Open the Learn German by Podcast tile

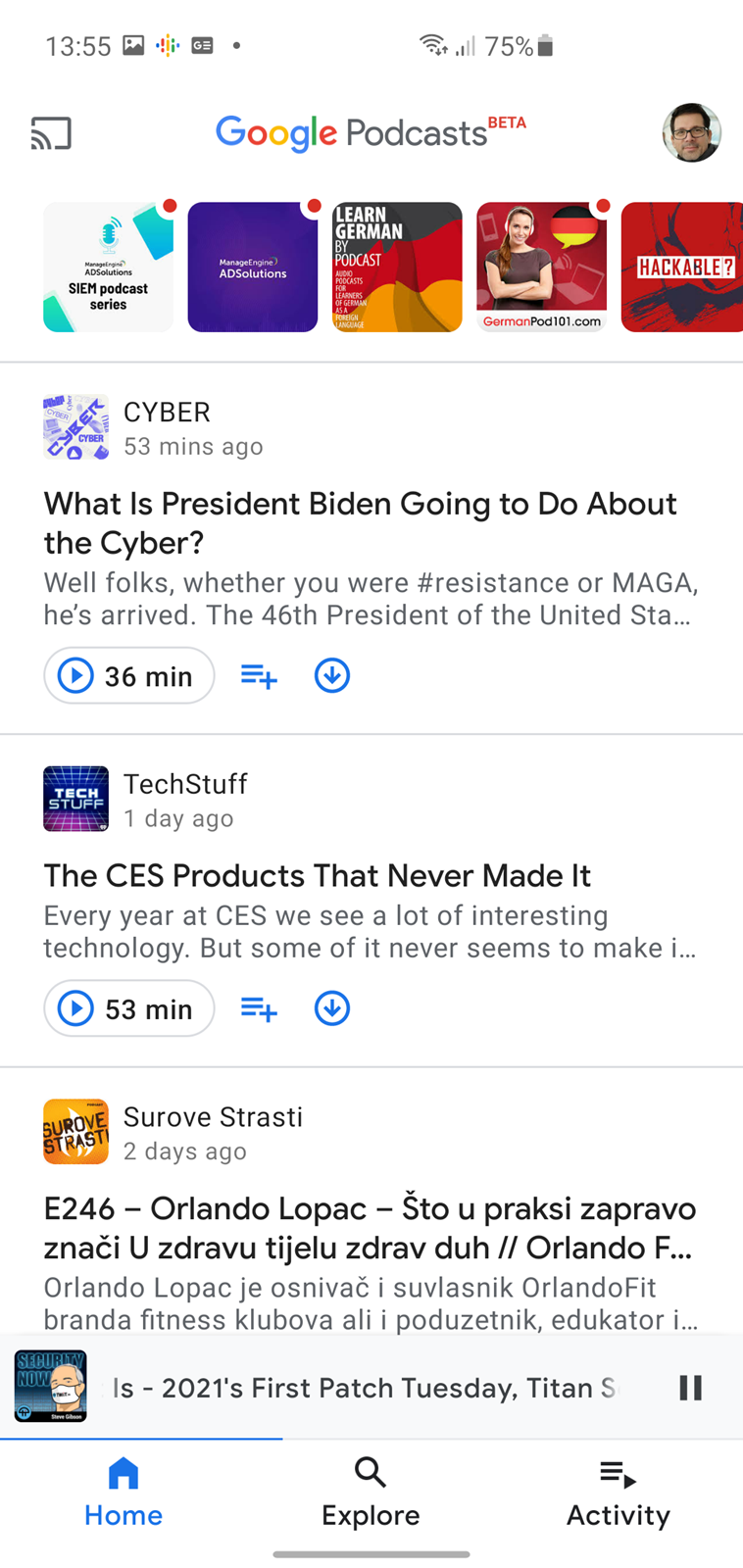pos(397,267)
